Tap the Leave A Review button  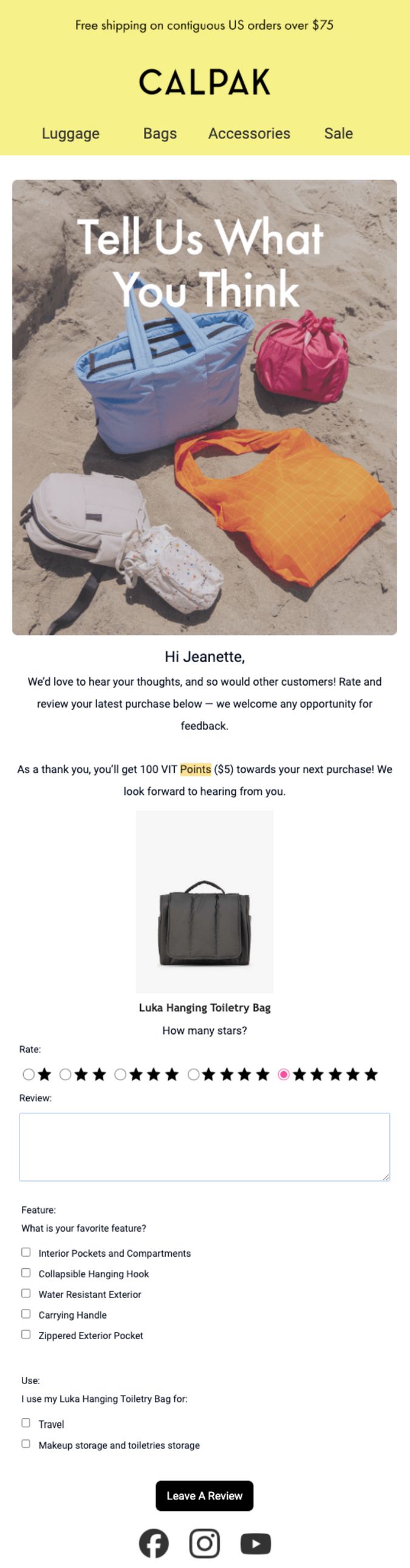(x=204, y=1496)
